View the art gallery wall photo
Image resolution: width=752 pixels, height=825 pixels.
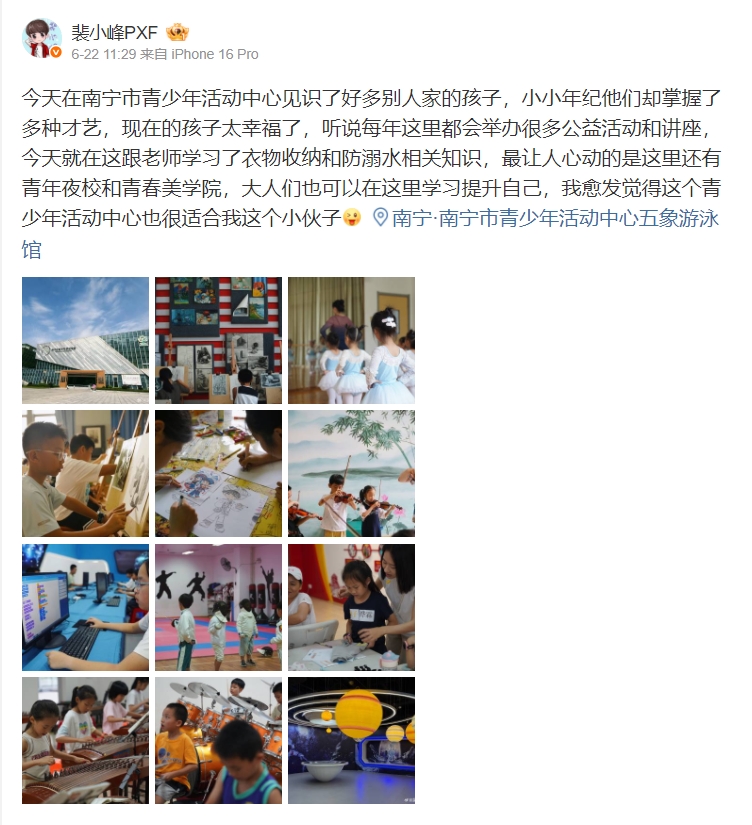pos(218,340)
